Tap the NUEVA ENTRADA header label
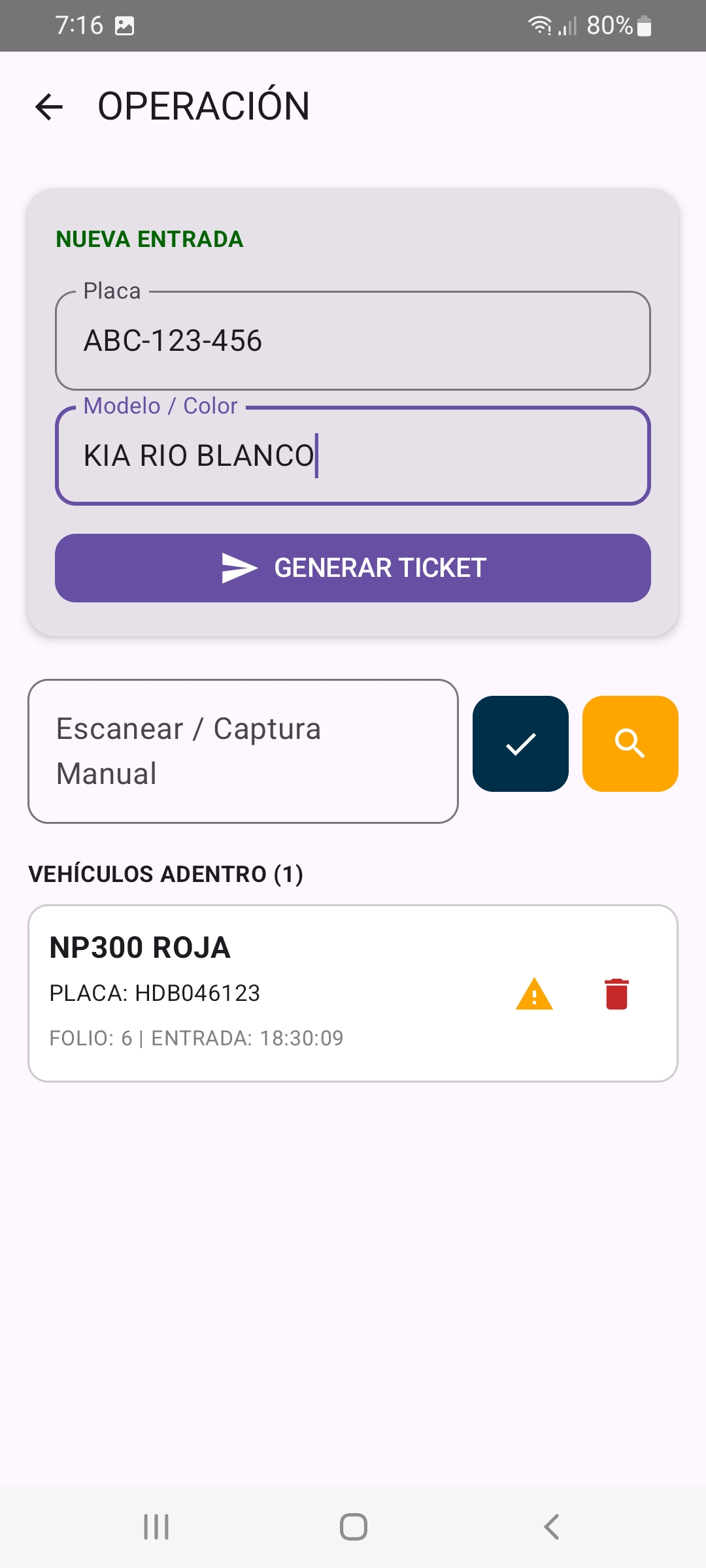This screenshot has width=706, height=1568. click(x=149, y=239)
